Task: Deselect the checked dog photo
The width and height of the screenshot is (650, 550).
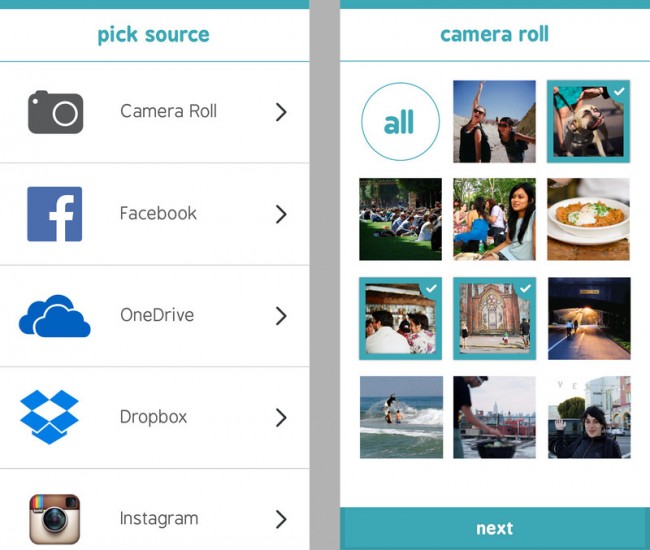Action: coord(588,122)
